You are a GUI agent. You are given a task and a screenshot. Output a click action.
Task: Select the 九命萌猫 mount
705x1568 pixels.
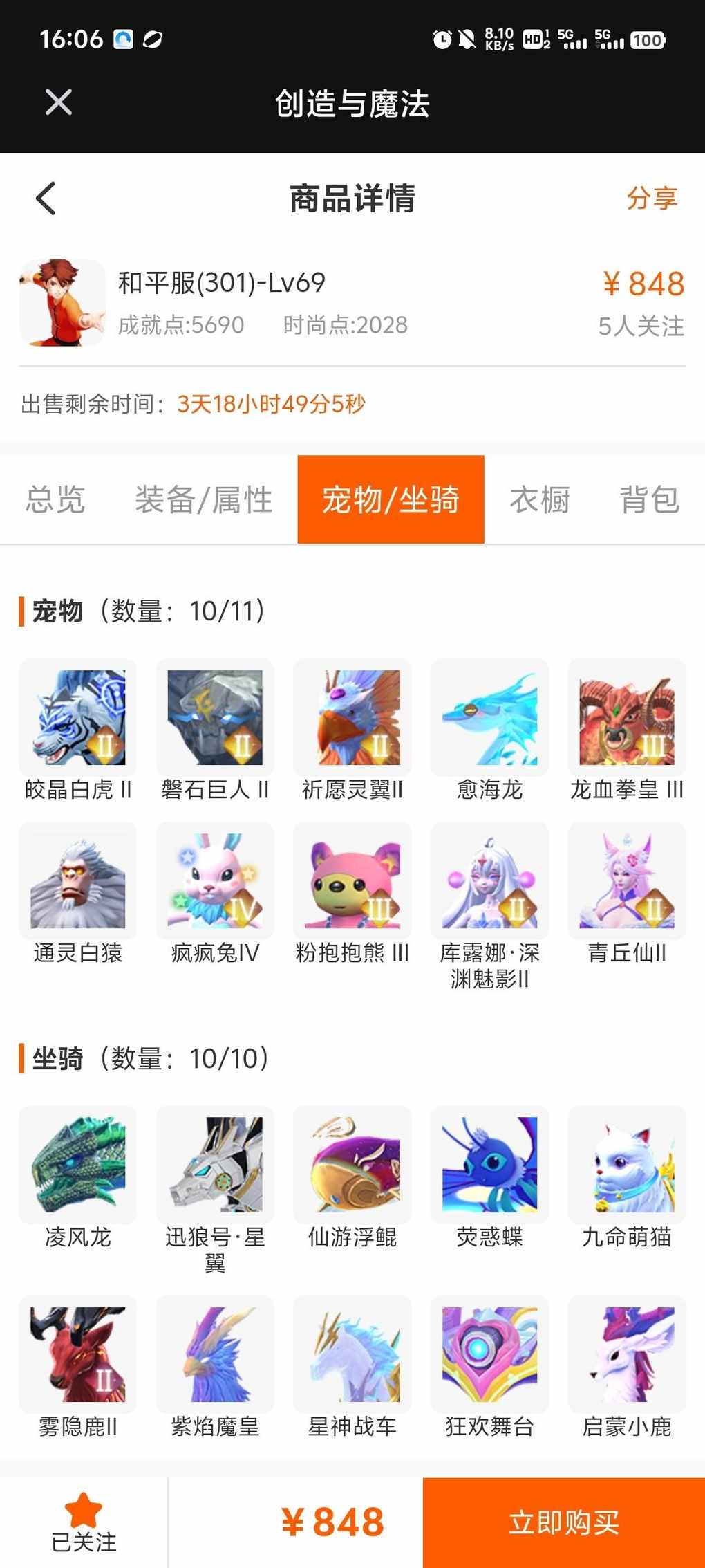(627, 1165)
